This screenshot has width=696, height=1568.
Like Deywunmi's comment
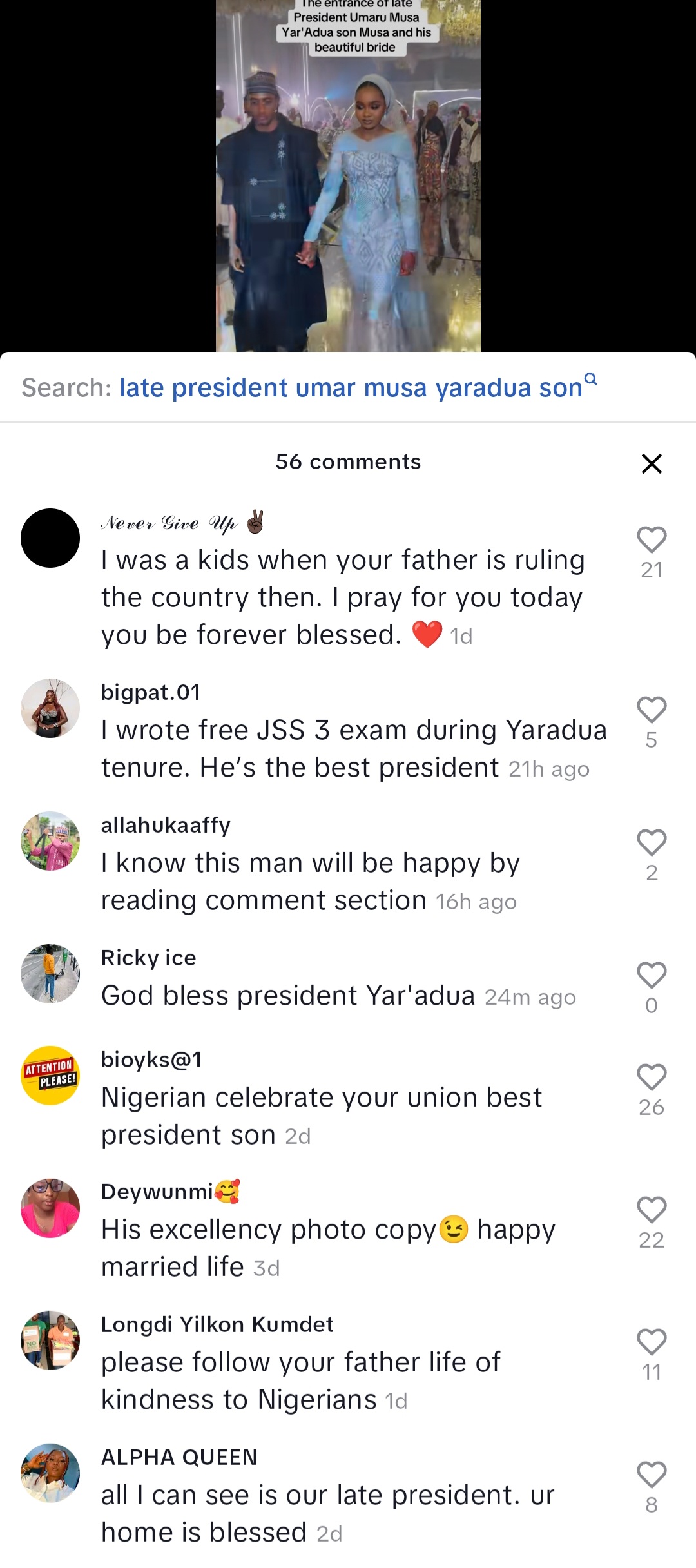point(651,1210)
